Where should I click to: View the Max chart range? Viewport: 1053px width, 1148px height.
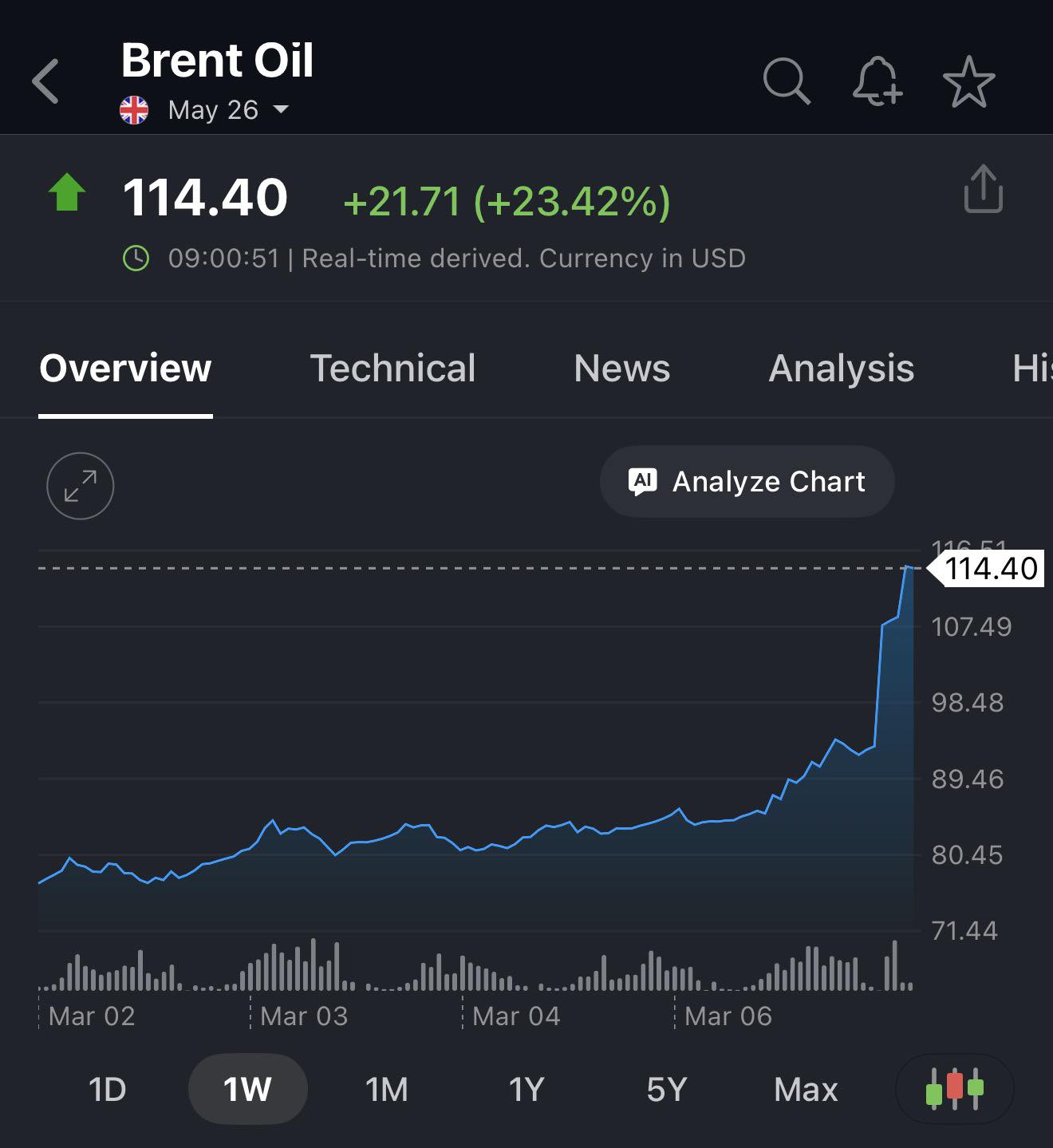tap(806, 1089)
